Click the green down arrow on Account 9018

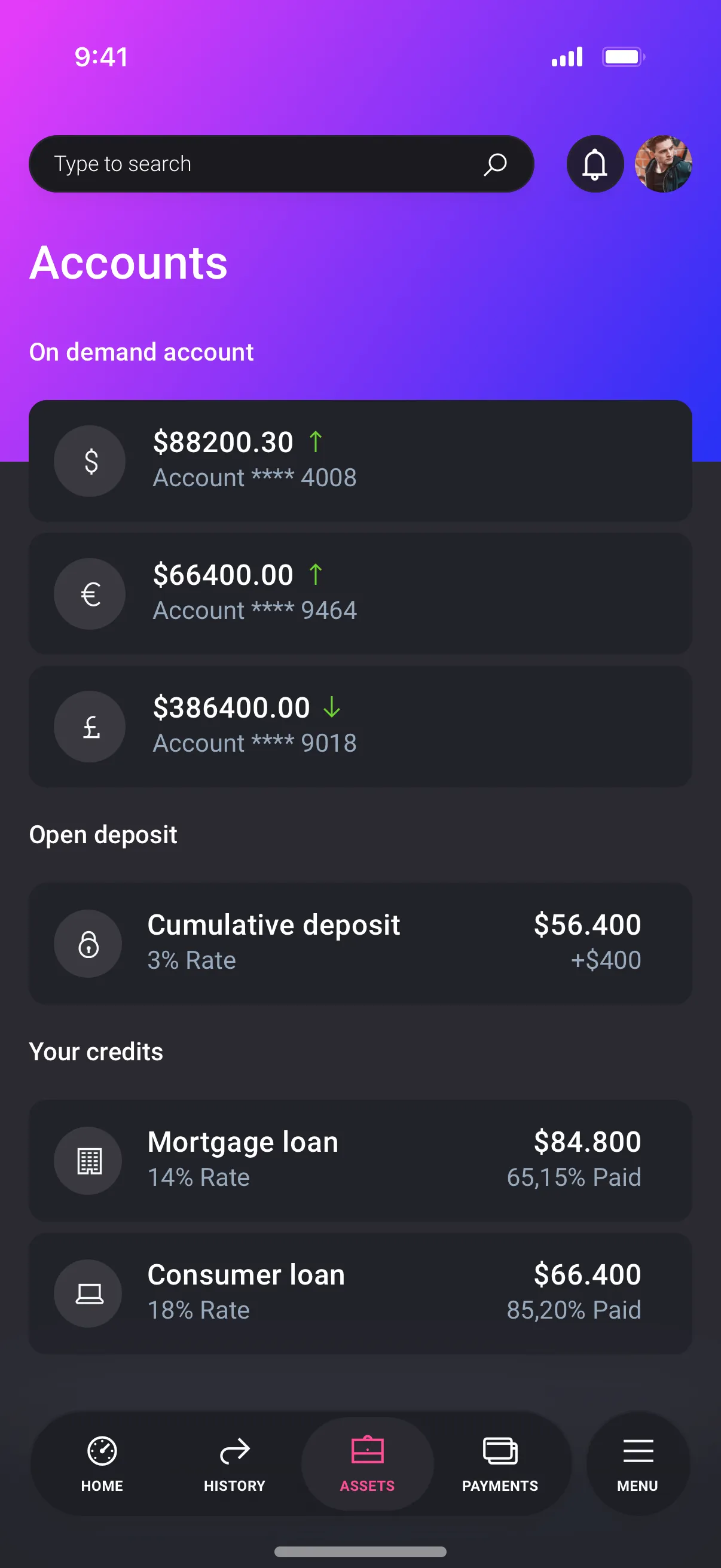(x=331, y=707)
